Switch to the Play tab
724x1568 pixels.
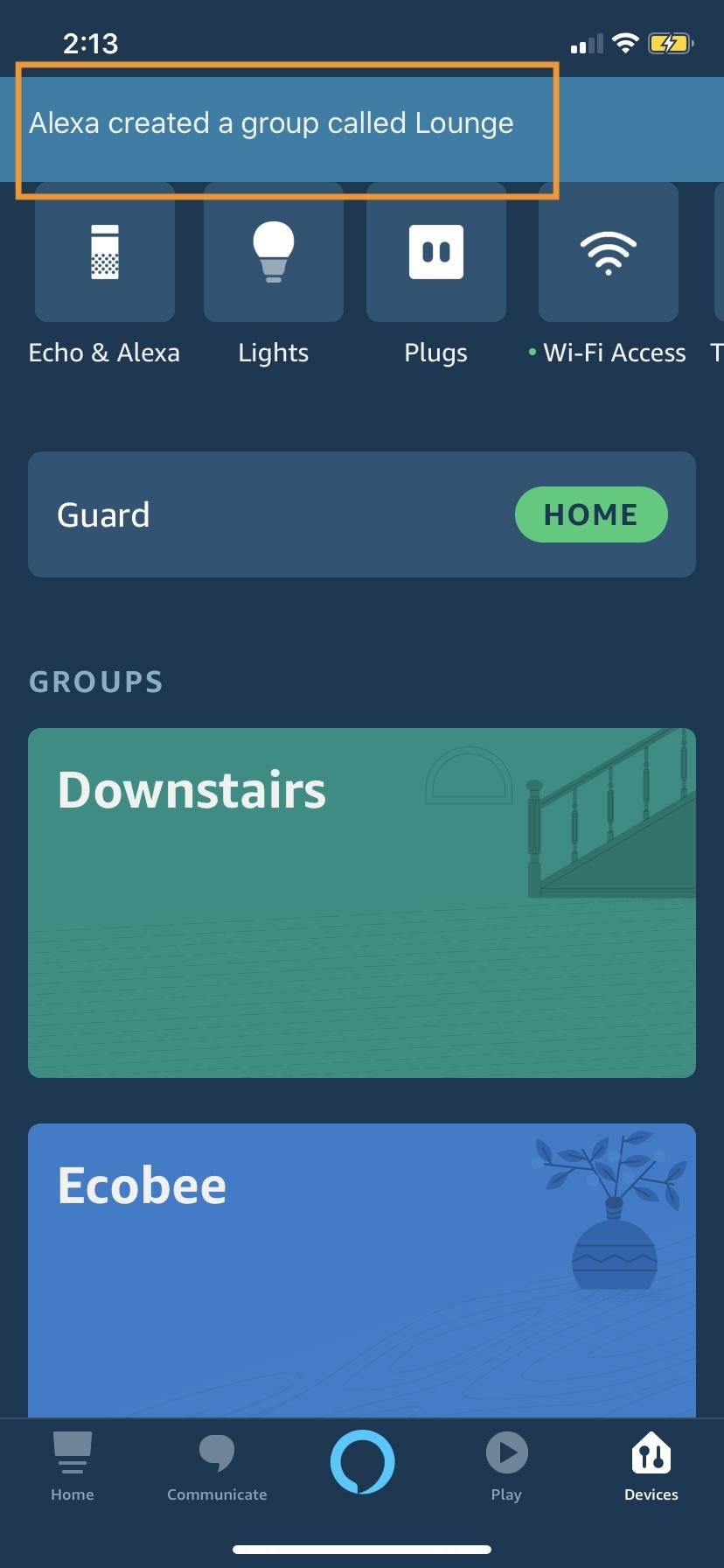(x=506, y=1466)
